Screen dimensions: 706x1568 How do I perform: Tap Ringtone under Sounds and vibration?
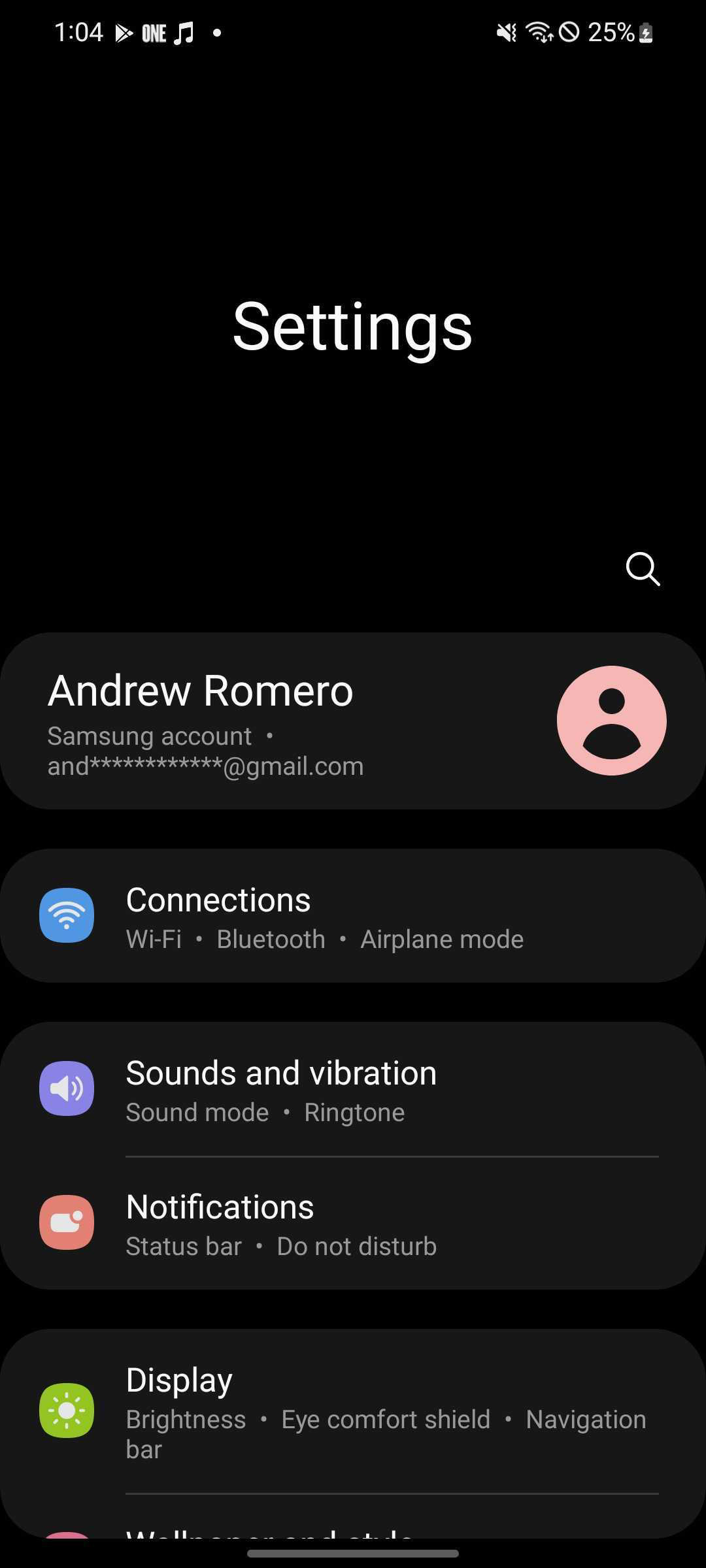tap(354, 1112)
